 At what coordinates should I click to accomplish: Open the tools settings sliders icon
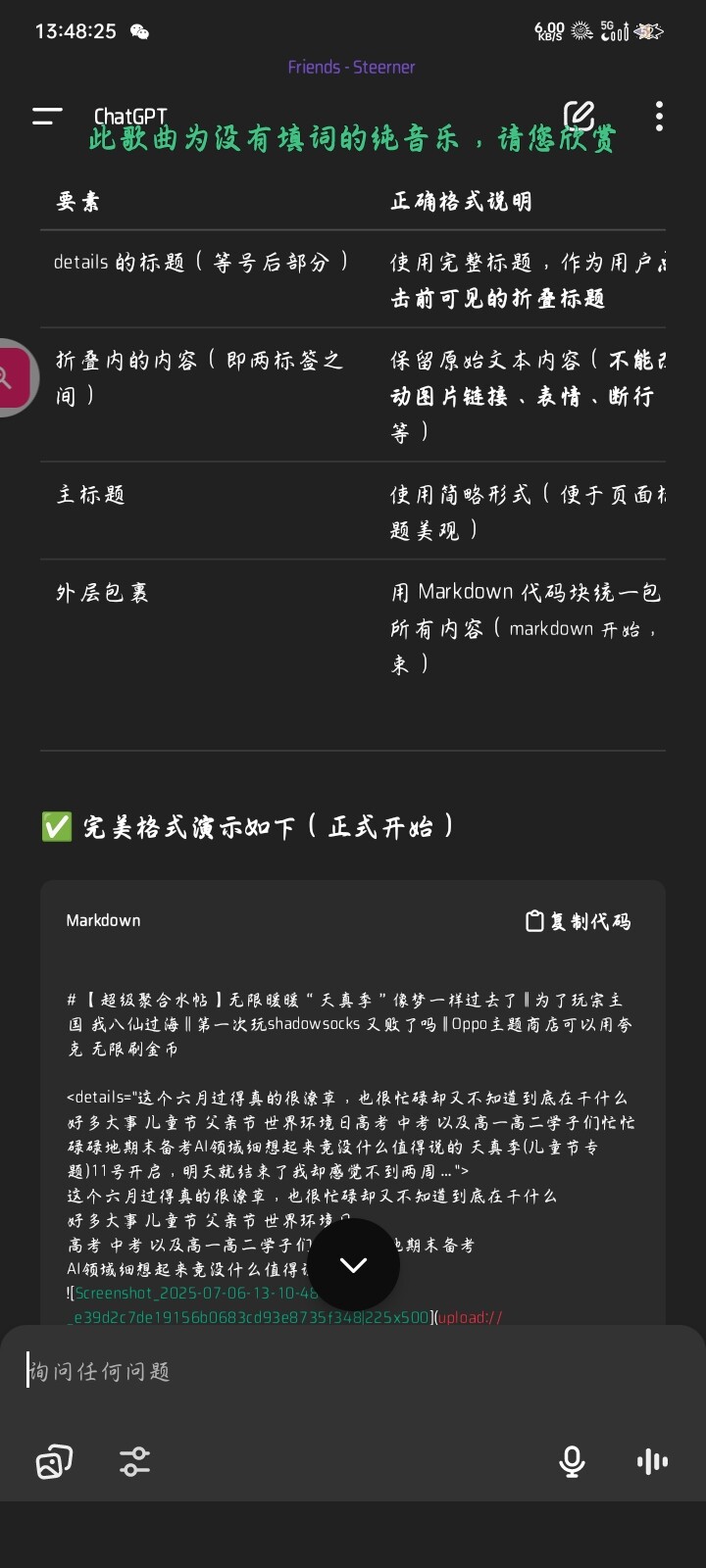pos(135,1462)
